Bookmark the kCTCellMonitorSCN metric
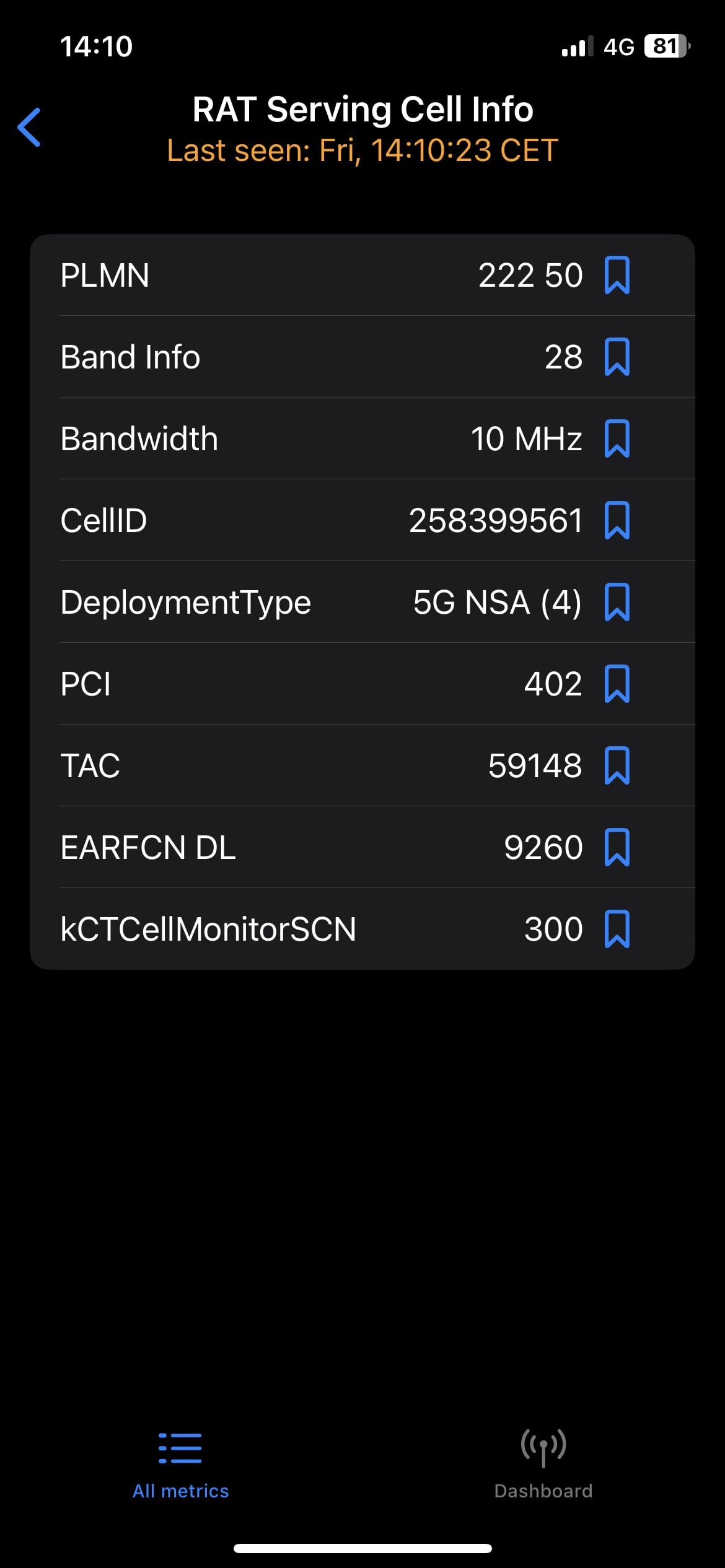 pos(617,929)
